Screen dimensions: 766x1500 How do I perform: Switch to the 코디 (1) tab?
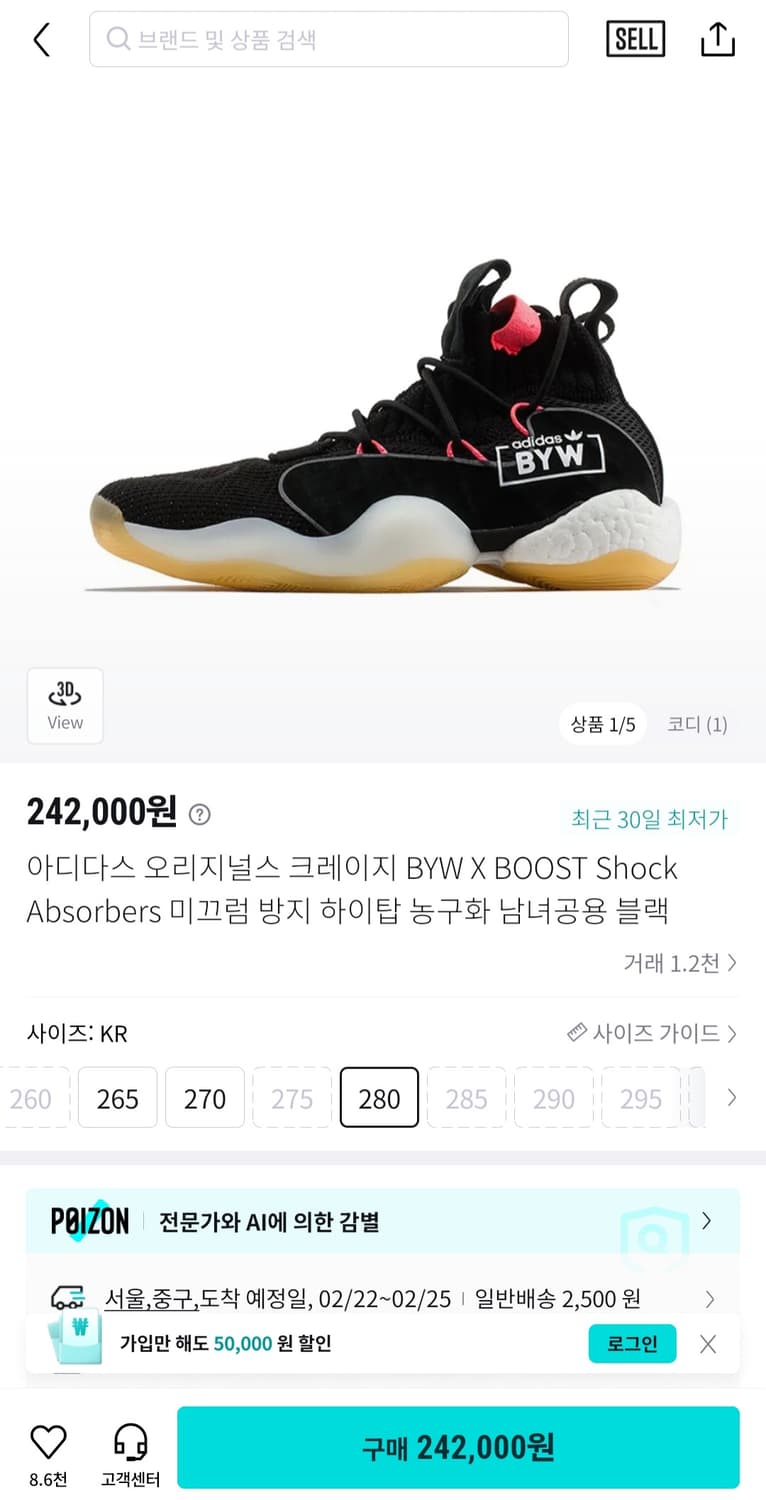coord(697,724)
